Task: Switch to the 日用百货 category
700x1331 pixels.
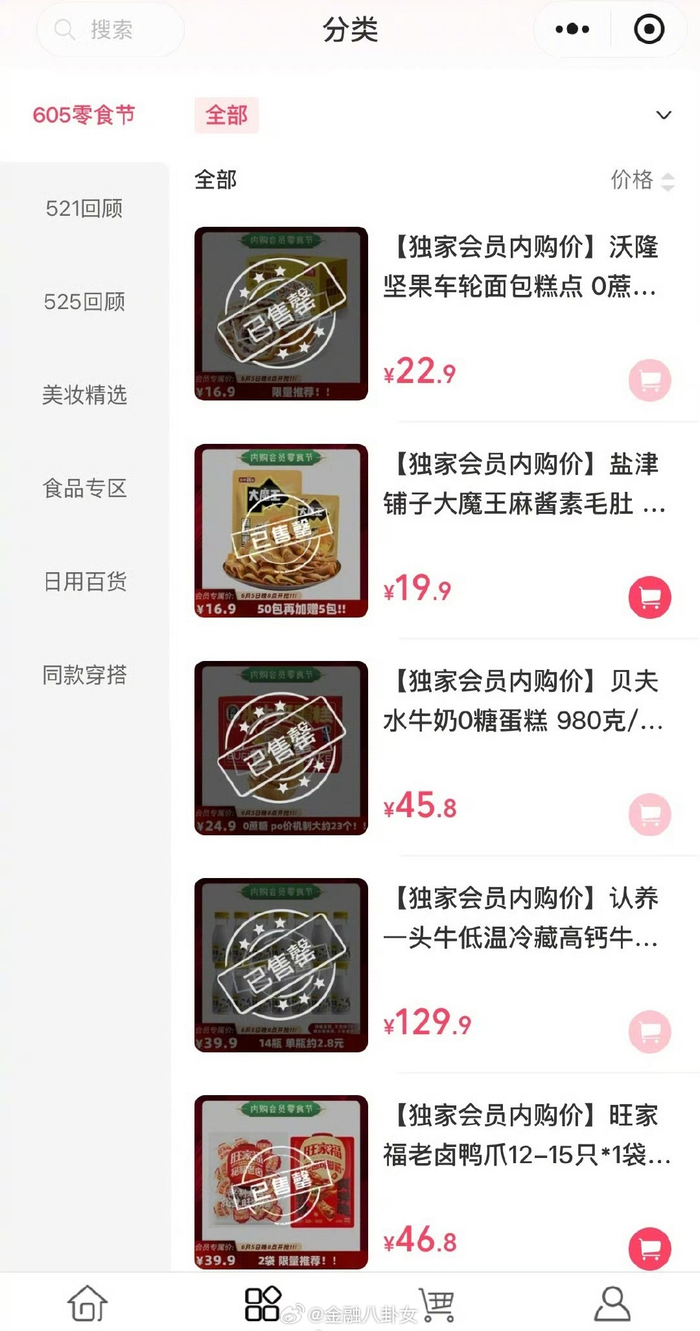Action: tap(84, 581)
